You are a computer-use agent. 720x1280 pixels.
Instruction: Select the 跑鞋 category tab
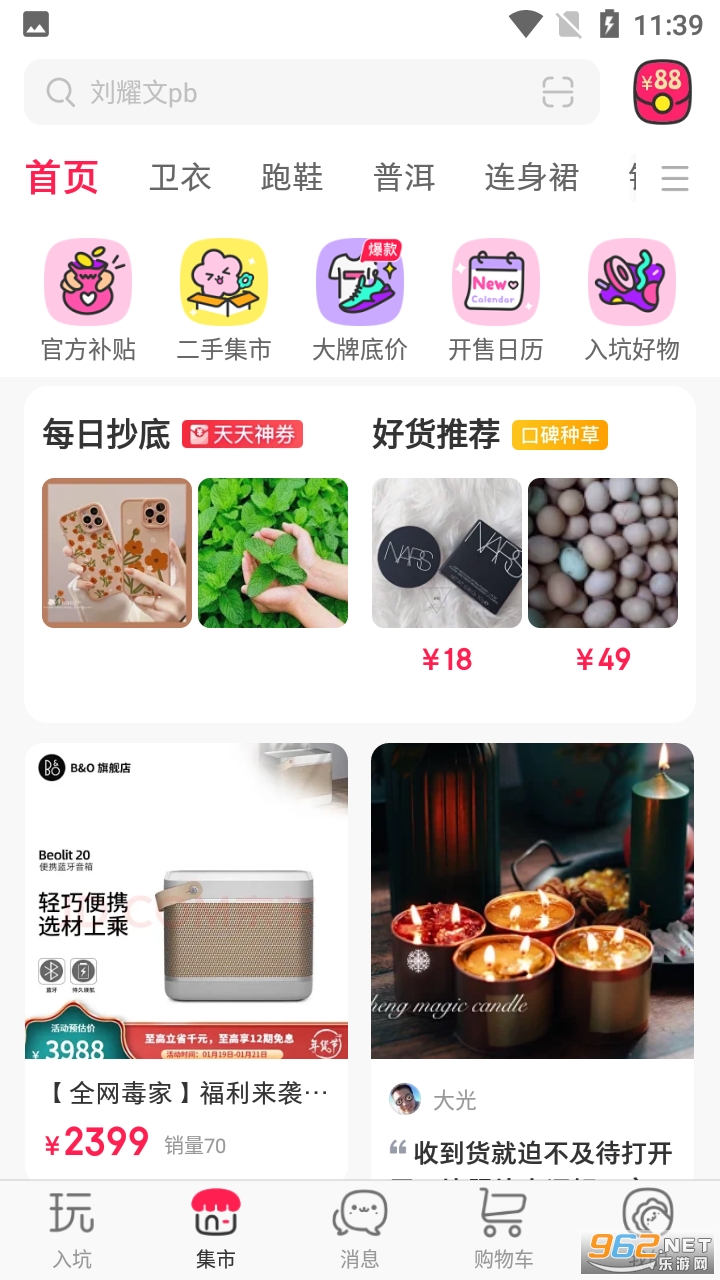click(x=292, y=178)
